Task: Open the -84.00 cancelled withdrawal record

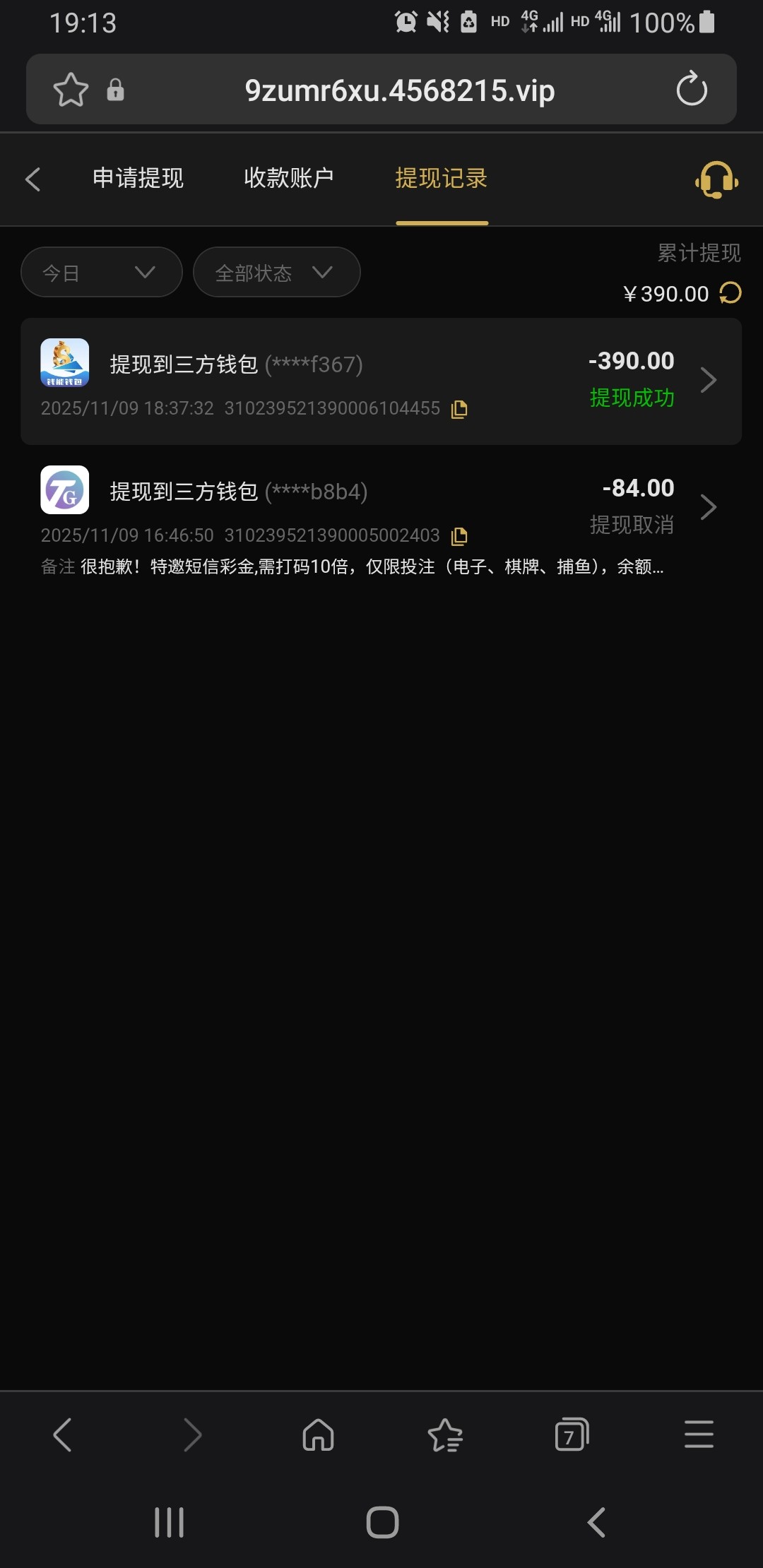Action: 381,509
